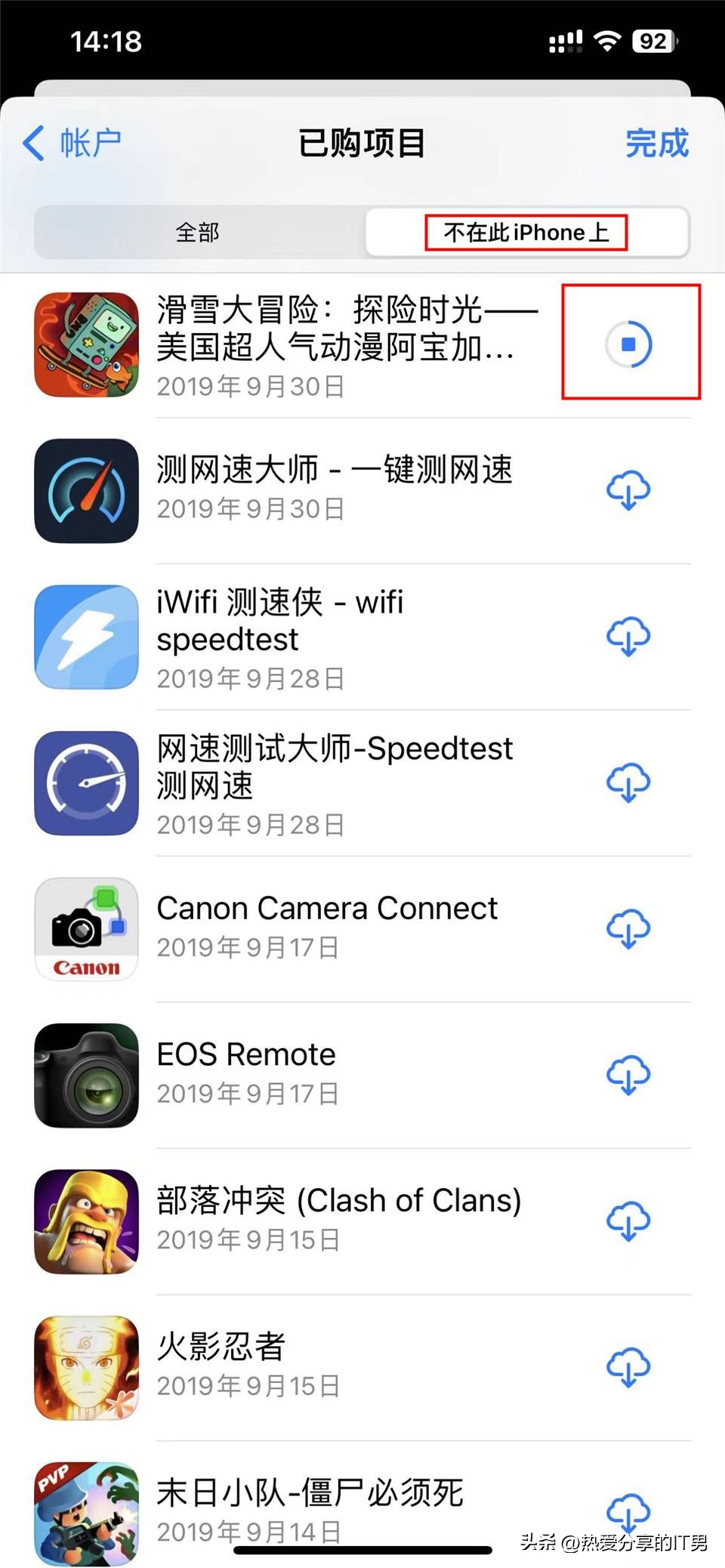This screenshot has width=725, height=1568.
Task: Tap the Canon Camera Connect app icon
Action: 86,928
